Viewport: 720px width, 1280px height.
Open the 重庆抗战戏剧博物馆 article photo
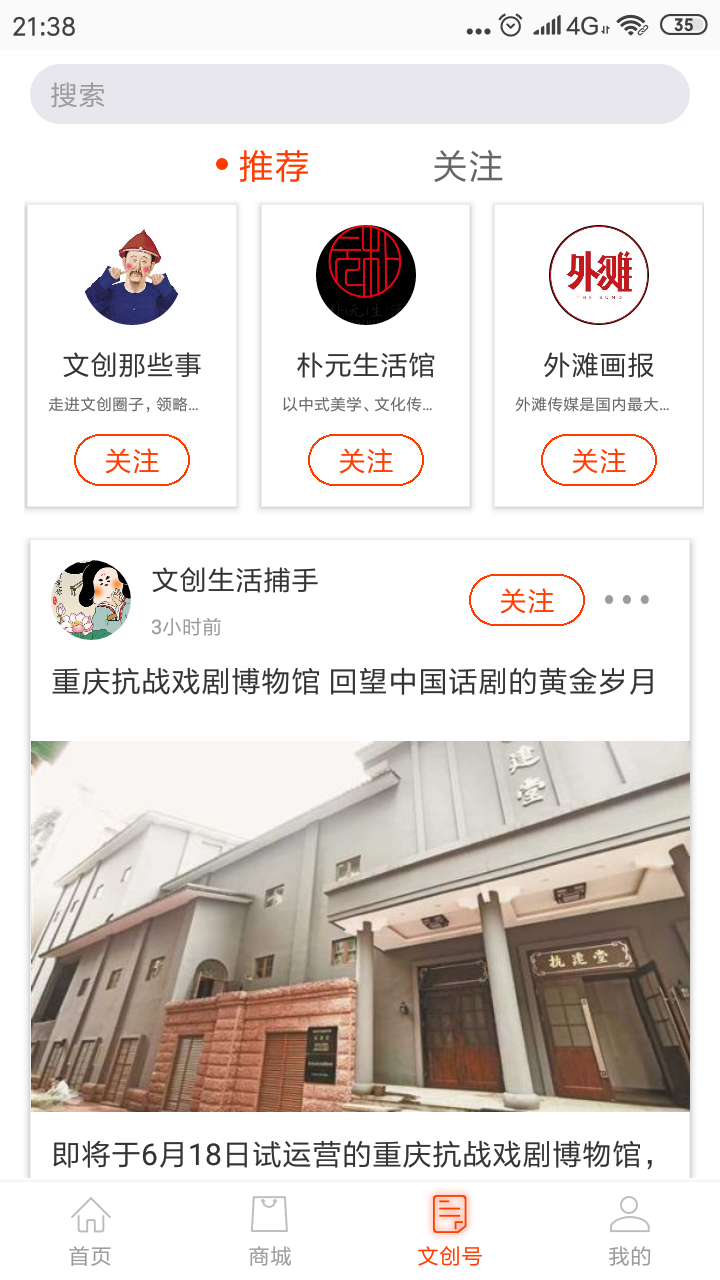pos(360,925)
